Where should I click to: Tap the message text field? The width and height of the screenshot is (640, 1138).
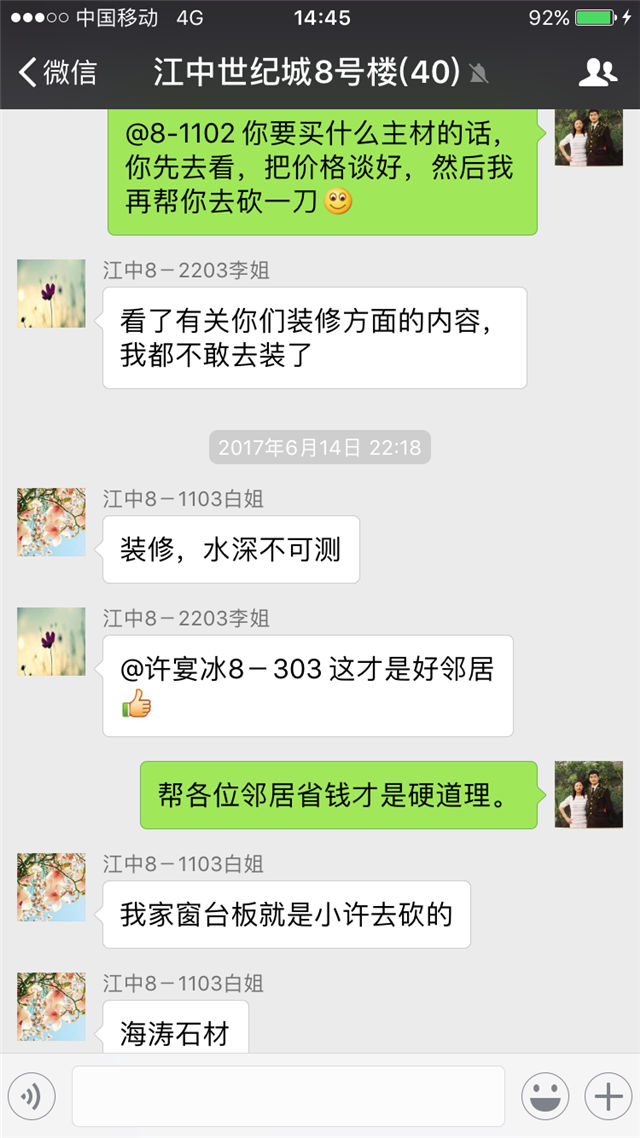click(x=288, y=1097)
